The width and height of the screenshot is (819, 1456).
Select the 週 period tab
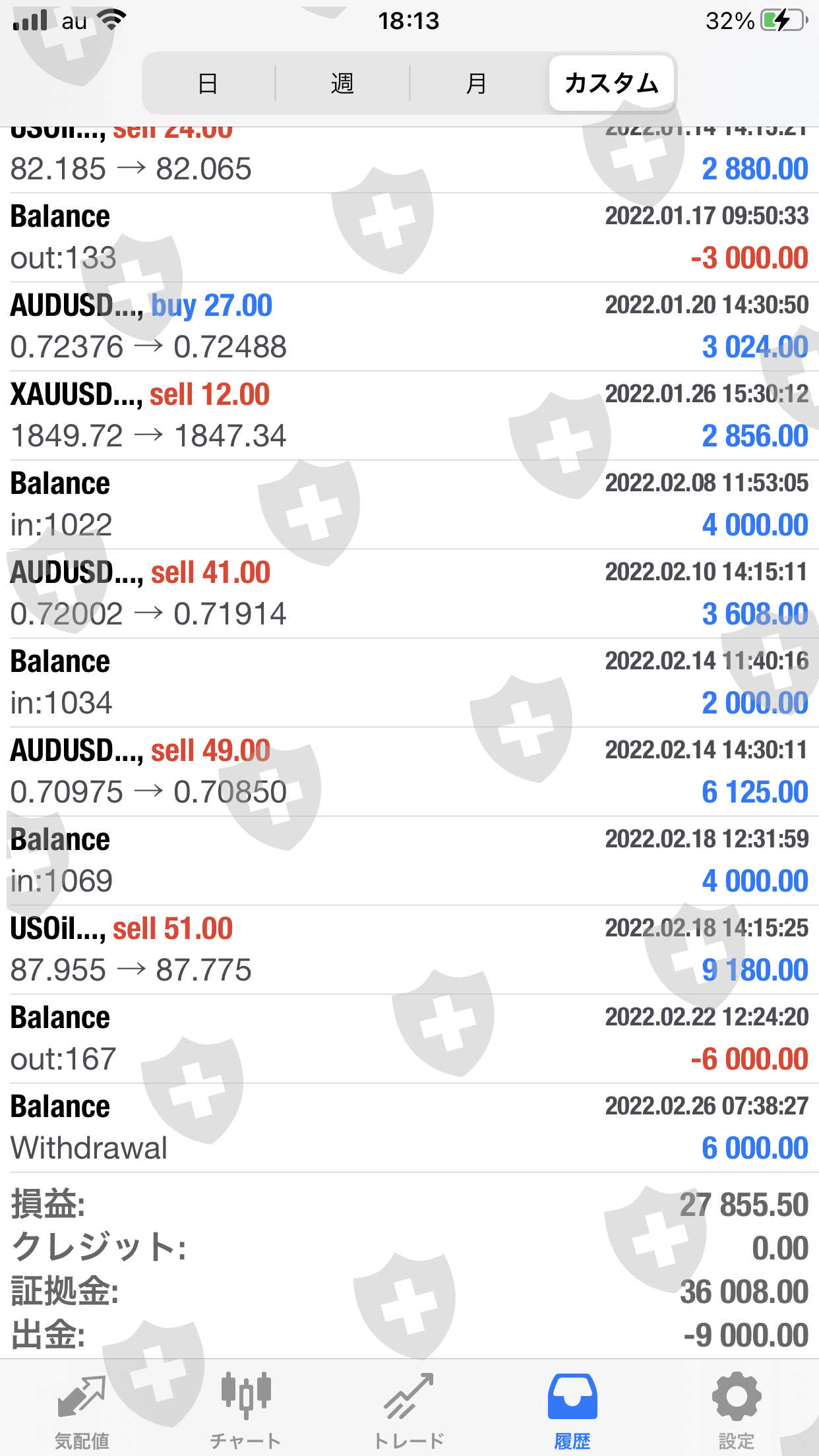(342, 84)
